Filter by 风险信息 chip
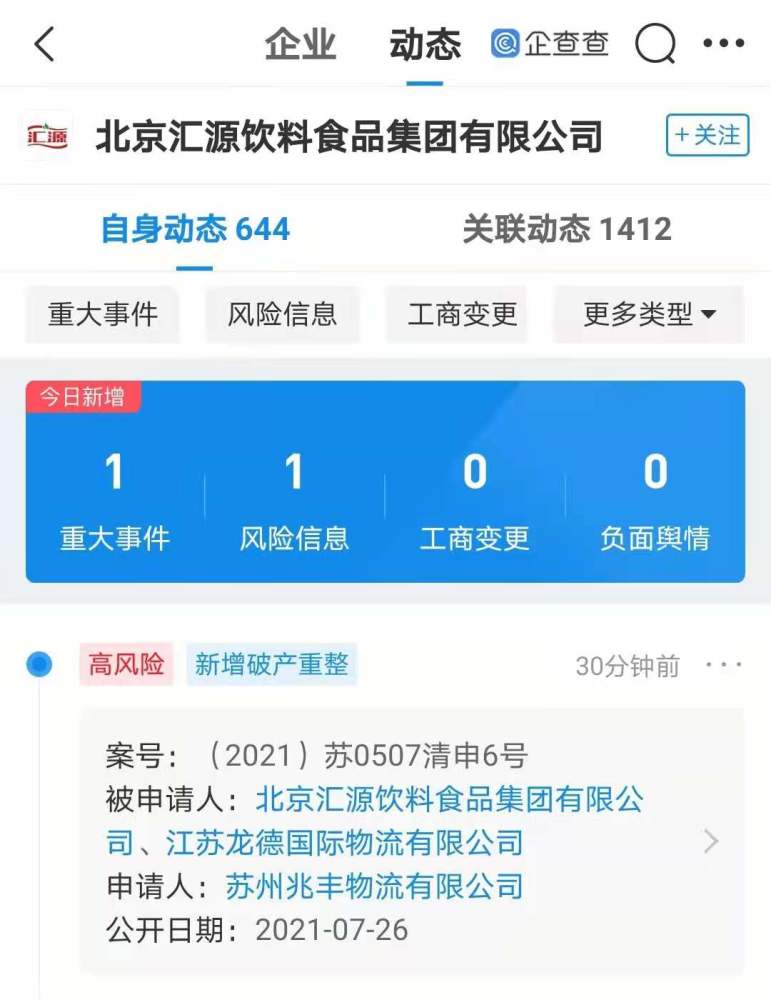Viewport: 771px width, 1000px height. 282,315
